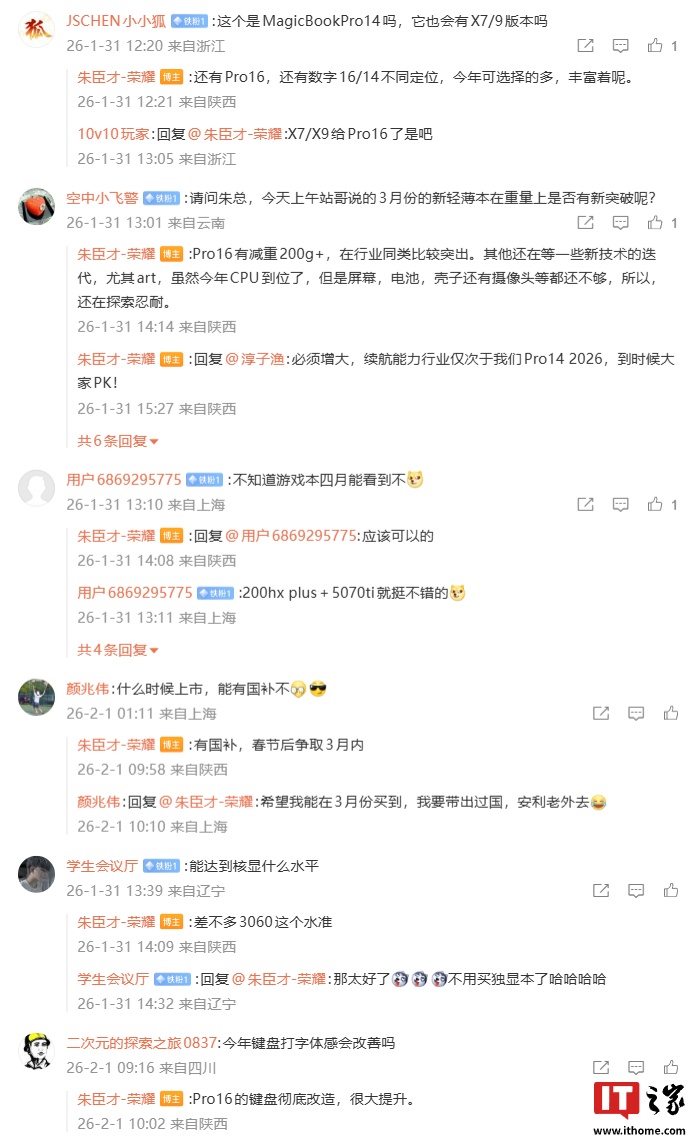Like 颜兆伟's comment about launch date

tap(670, 713)
